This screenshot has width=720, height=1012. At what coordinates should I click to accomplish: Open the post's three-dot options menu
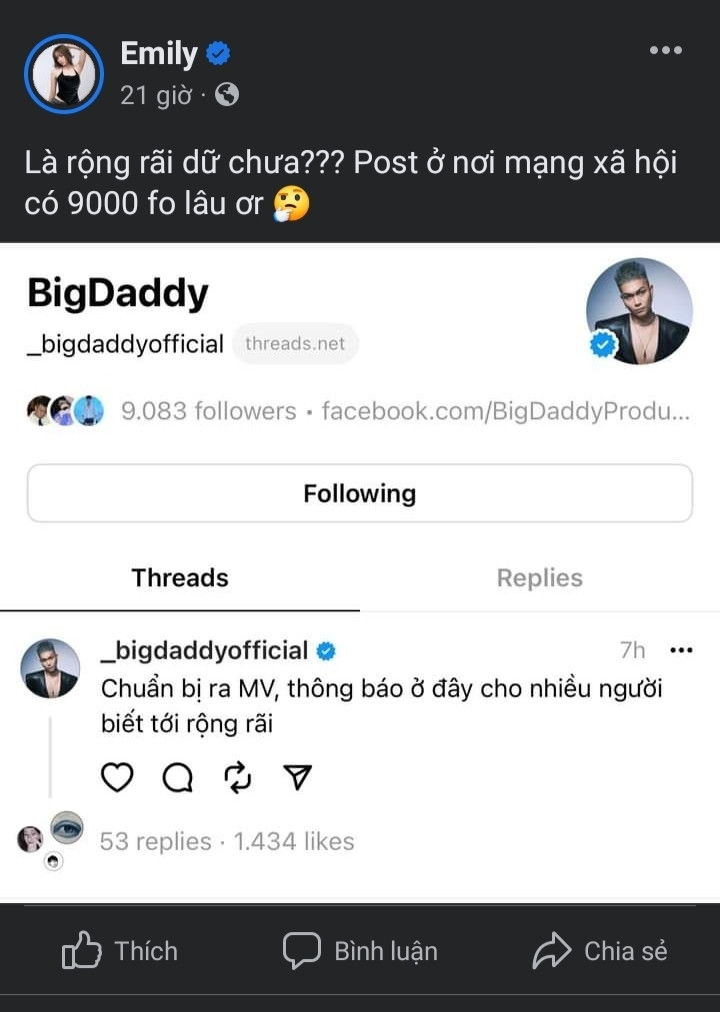tap(665, 50)
